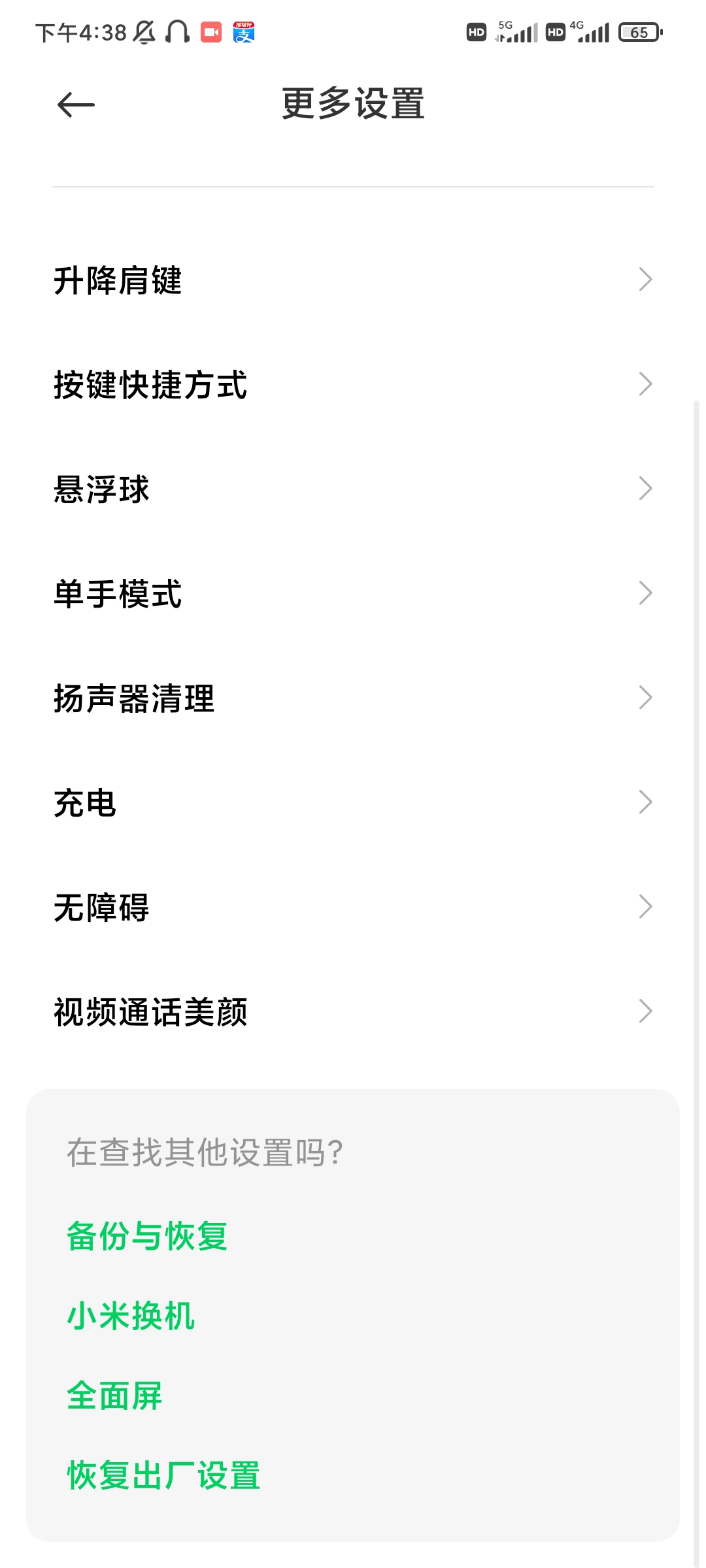The image size is (706, 1568).
Task: Open 无障碍 settings
Action: coord(353,907)
